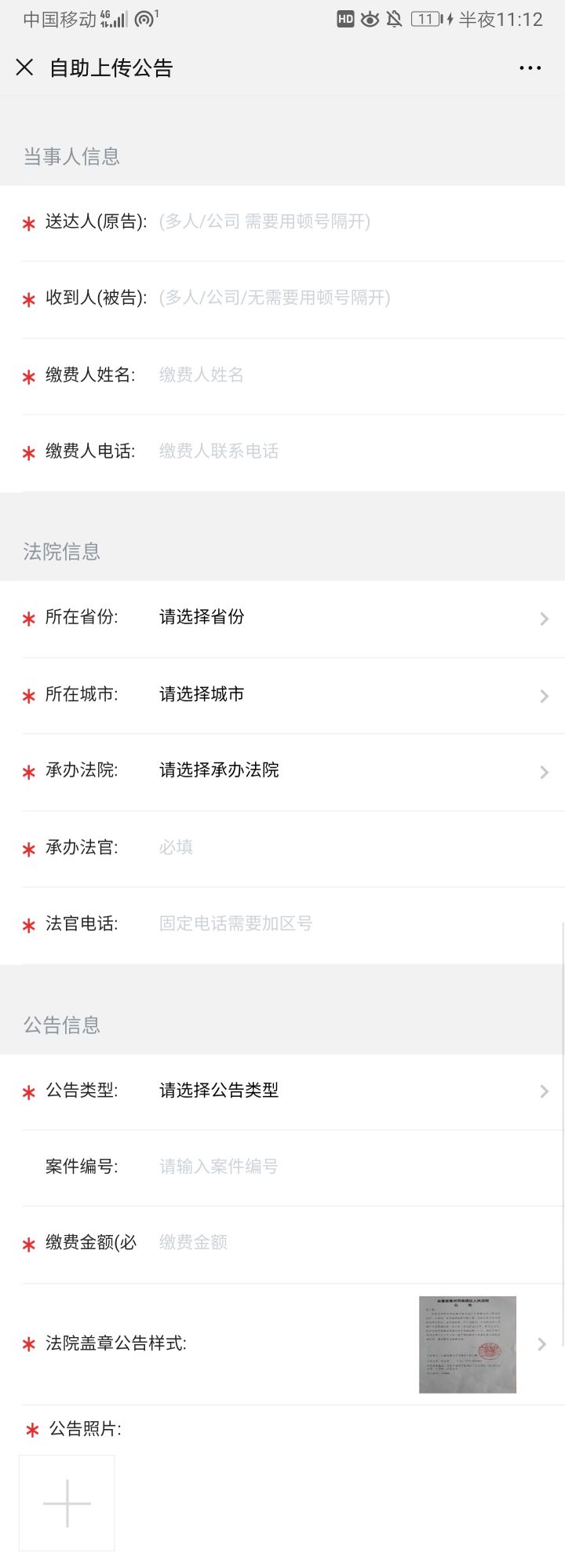
Task: Focus the 法官电话 phone field
Action: click(x=353, y=924)
